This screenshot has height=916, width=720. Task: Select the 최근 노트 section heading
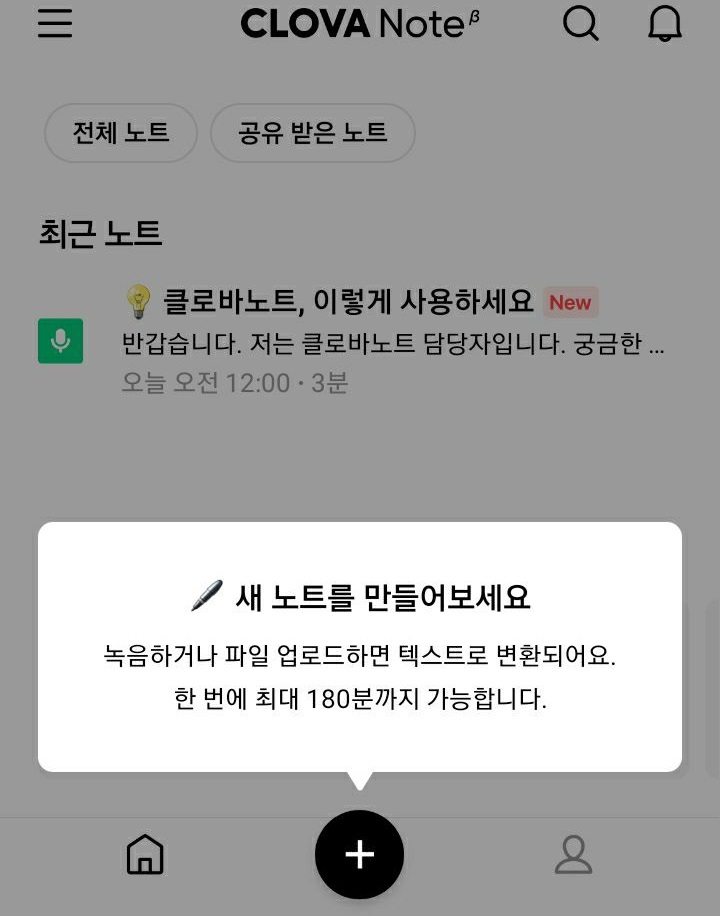(101, 233)
